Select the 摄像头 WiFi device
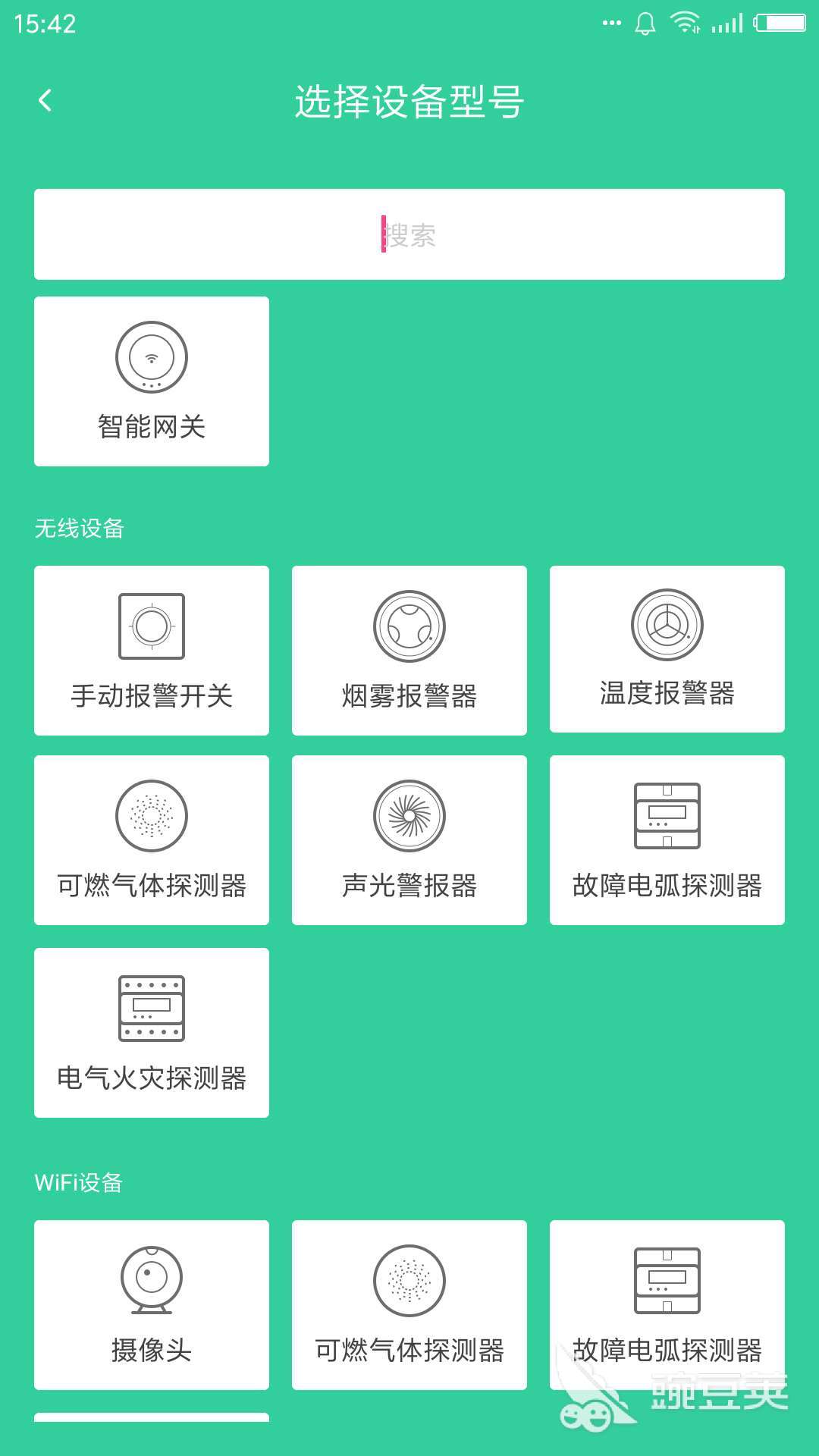The height and width of the screenshot is (1456, 819). 152,1304
